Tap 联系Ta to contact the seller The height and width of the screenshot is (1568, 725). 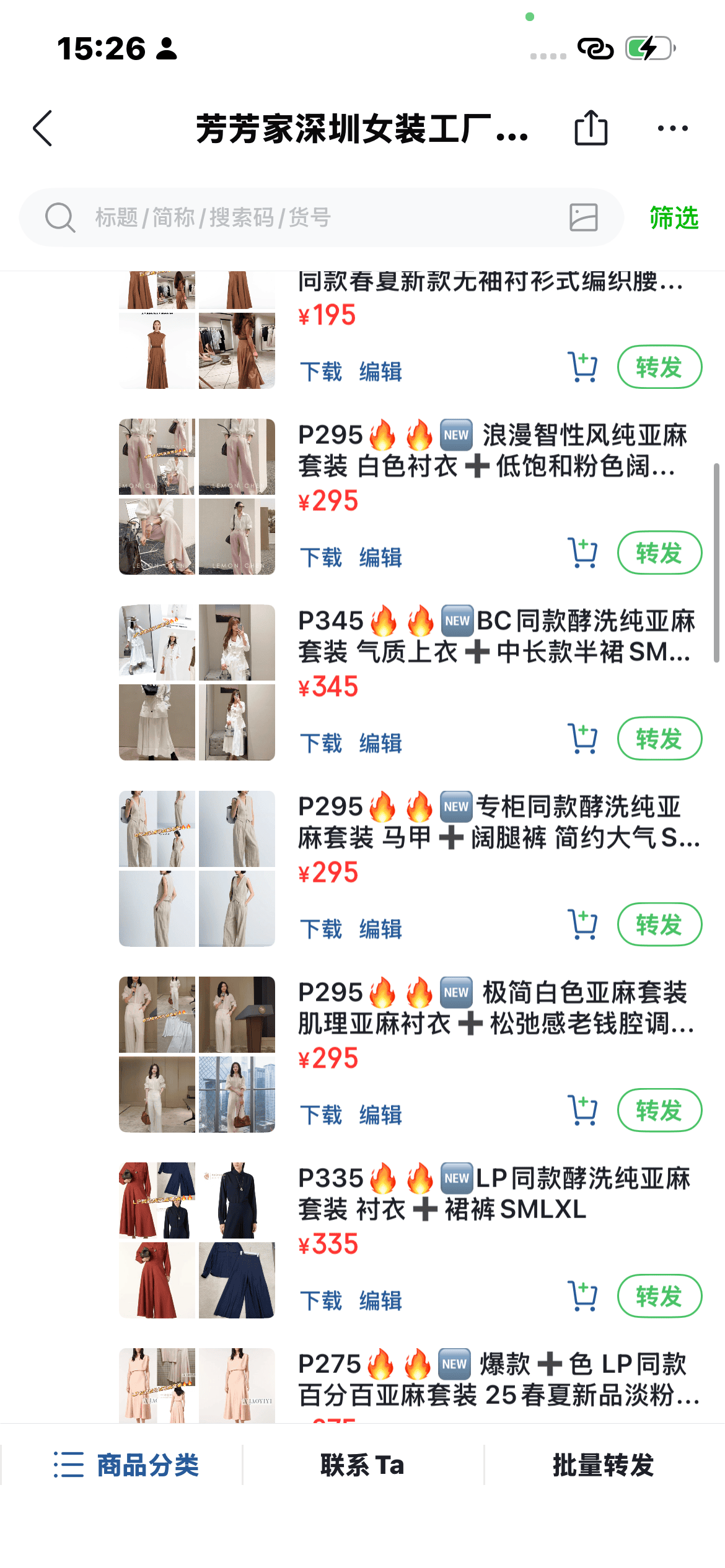click(x=362, y=1465)
